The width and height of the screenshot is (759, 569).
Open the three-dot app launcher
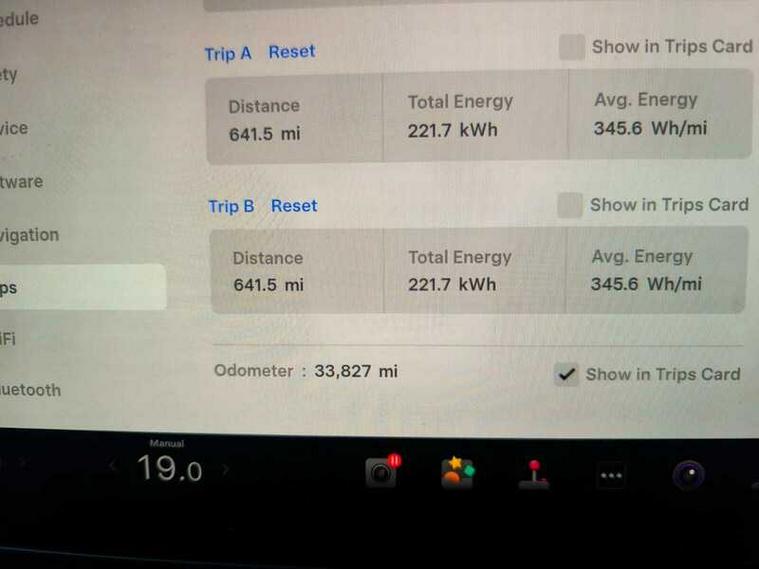611,476
